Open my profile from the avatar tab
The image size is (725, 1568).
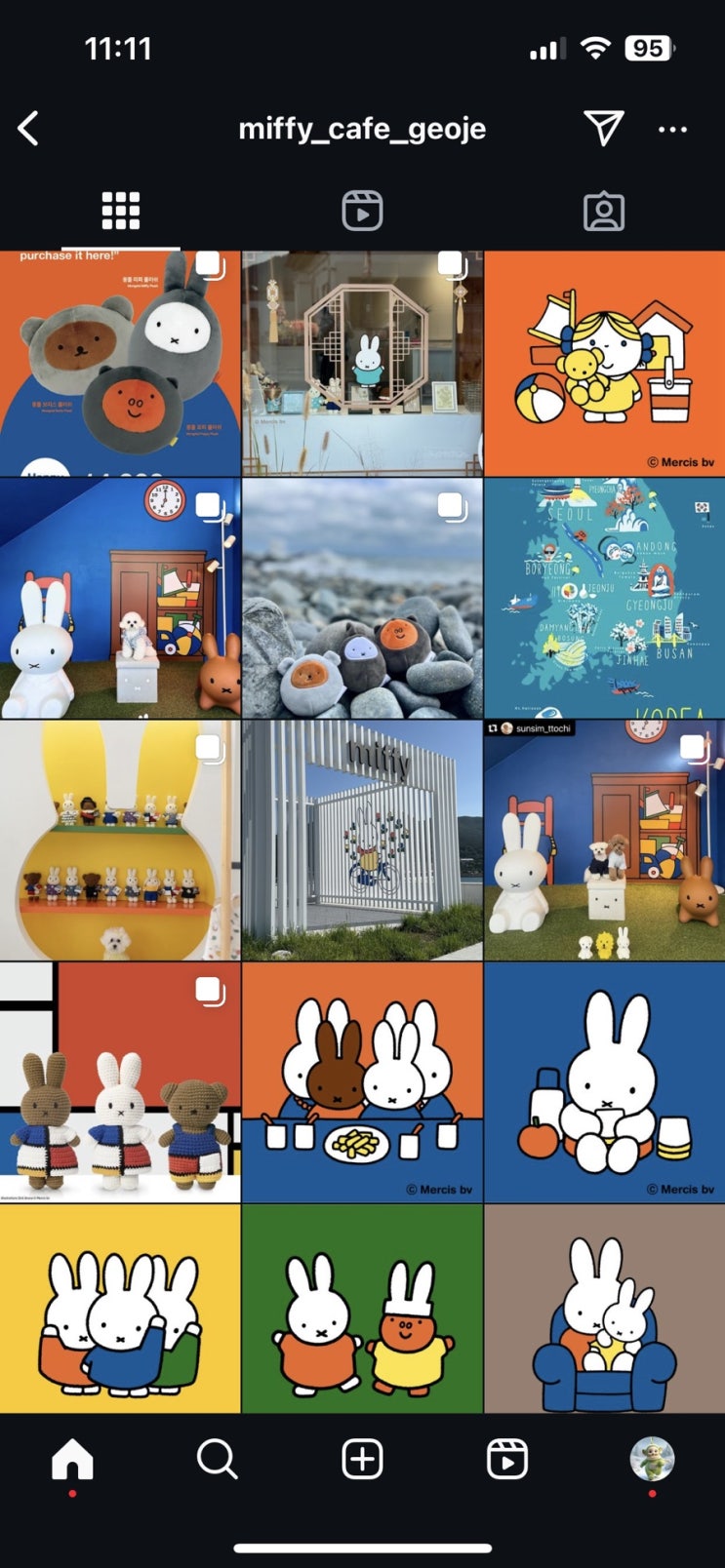(x=652, y=1460)
